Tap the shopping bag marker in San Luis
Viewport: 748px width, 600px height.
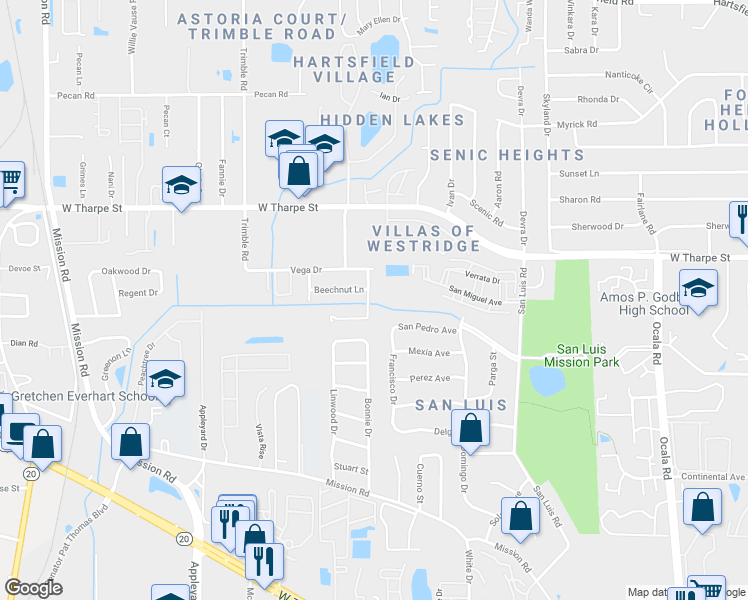[x=470, y=428]
